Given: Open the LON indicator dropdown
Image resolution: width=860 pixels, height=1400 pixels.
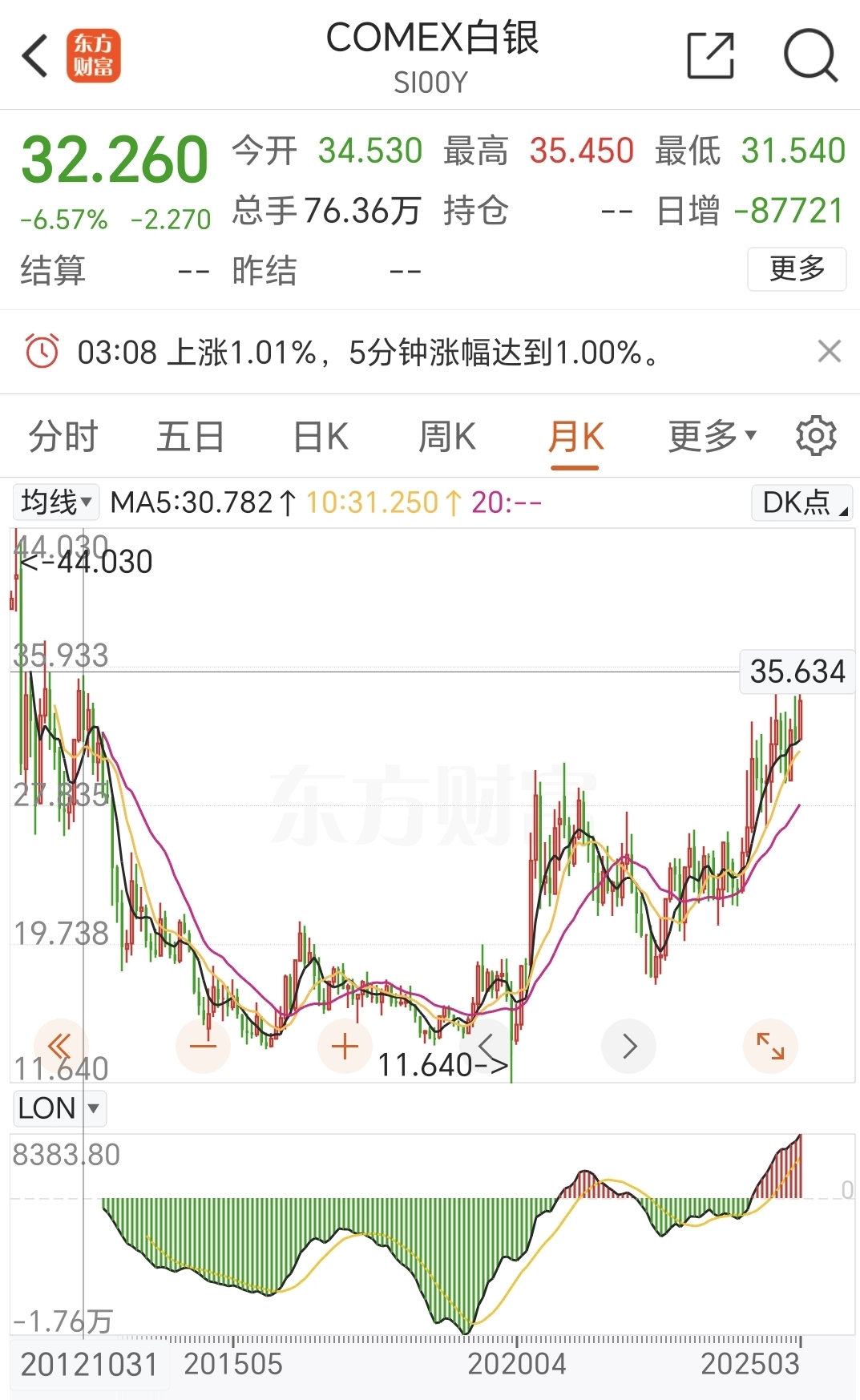Looking at the screenshot, I should click(x=59, y=1108).
